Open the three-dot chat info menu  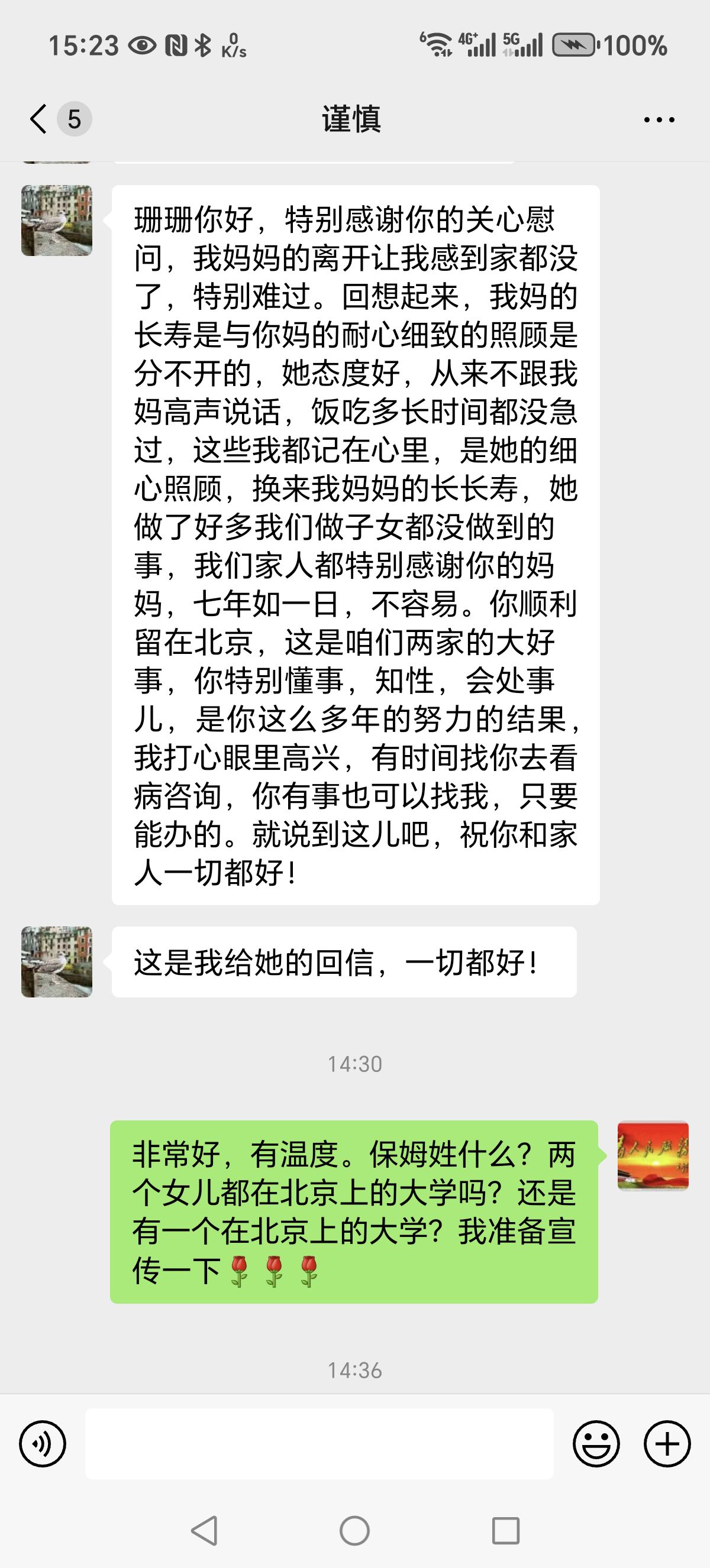(659, 120)
